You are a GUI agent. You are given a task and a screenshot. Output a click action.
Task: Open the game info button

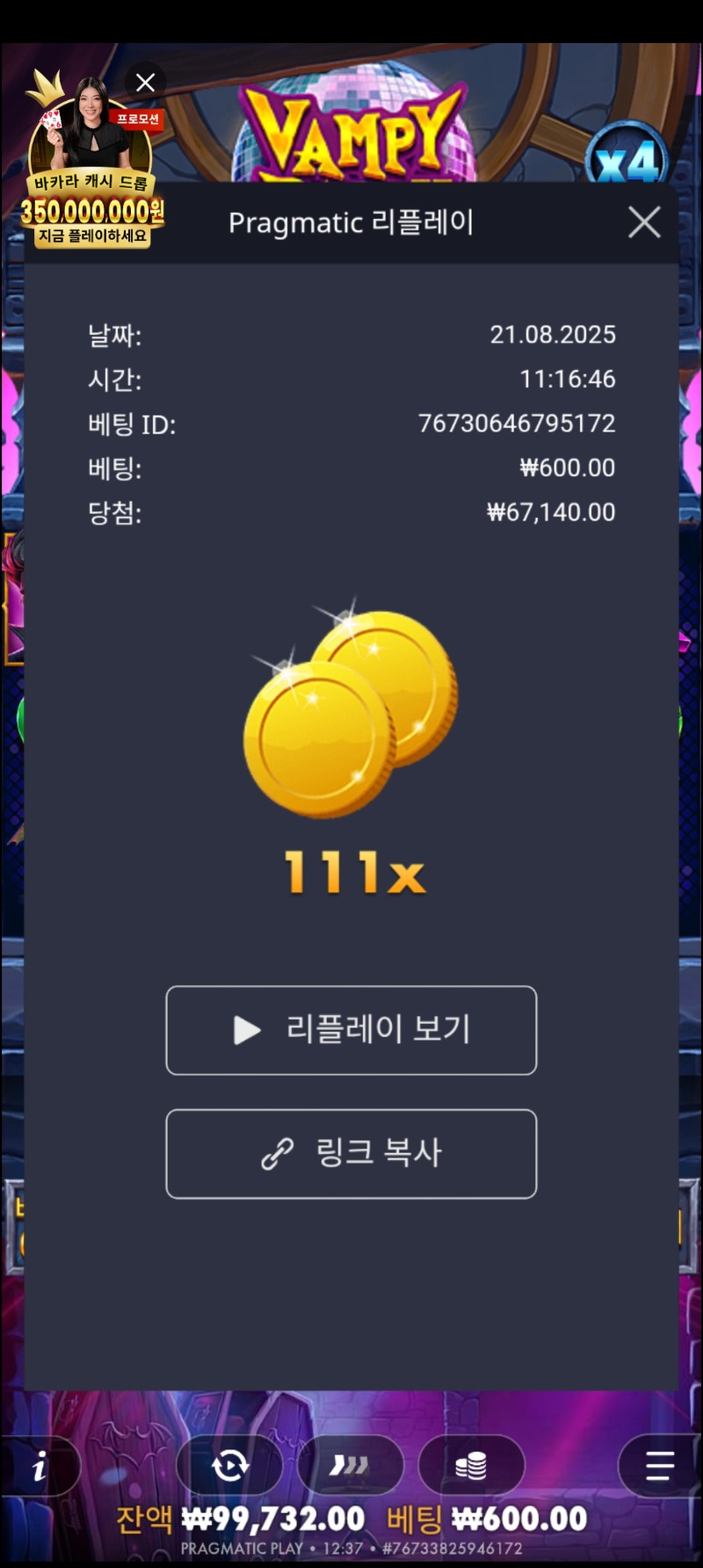[40, 1465]
